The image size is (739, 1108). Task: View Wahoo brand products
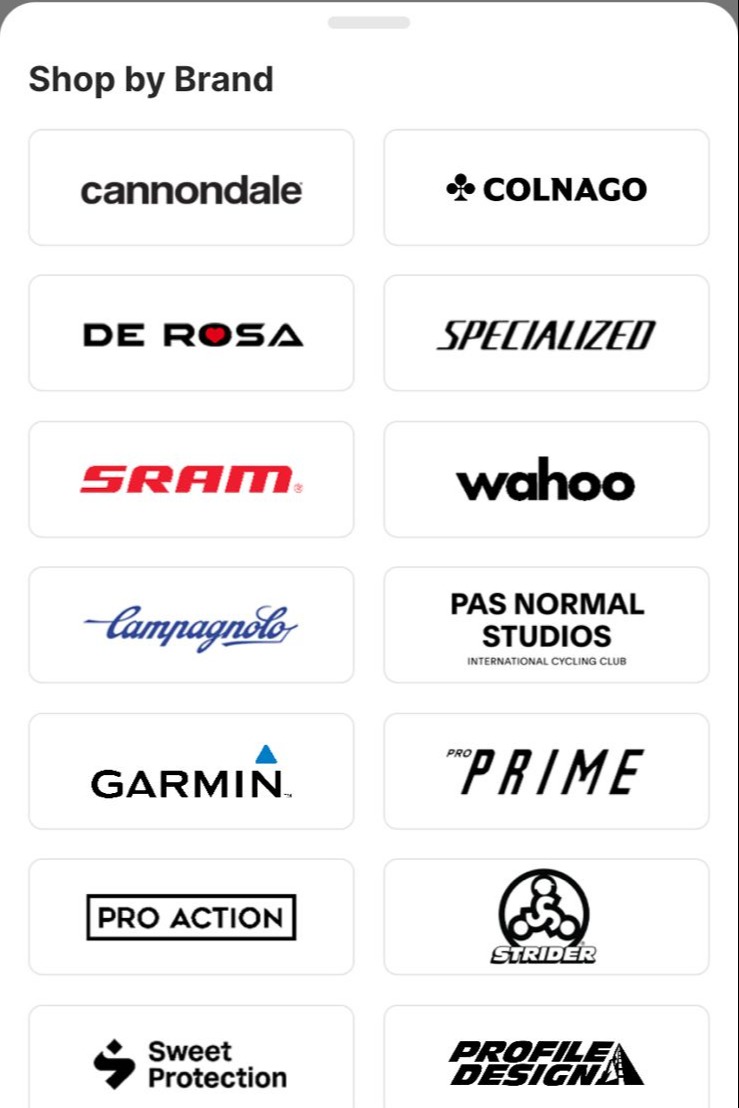(x=546, y=480)
